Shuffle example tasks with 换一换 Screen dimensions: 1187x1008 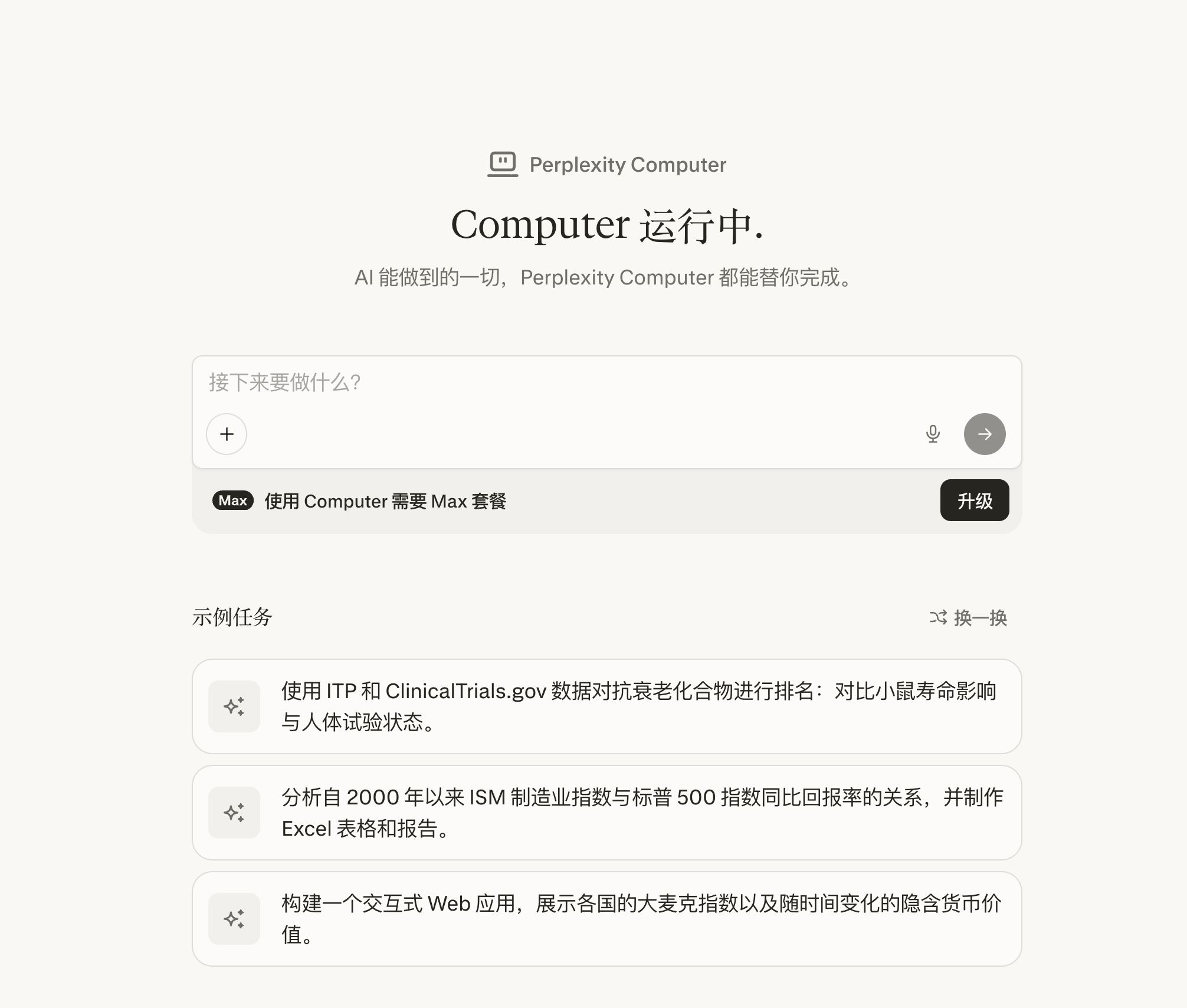tap(968, 617)
